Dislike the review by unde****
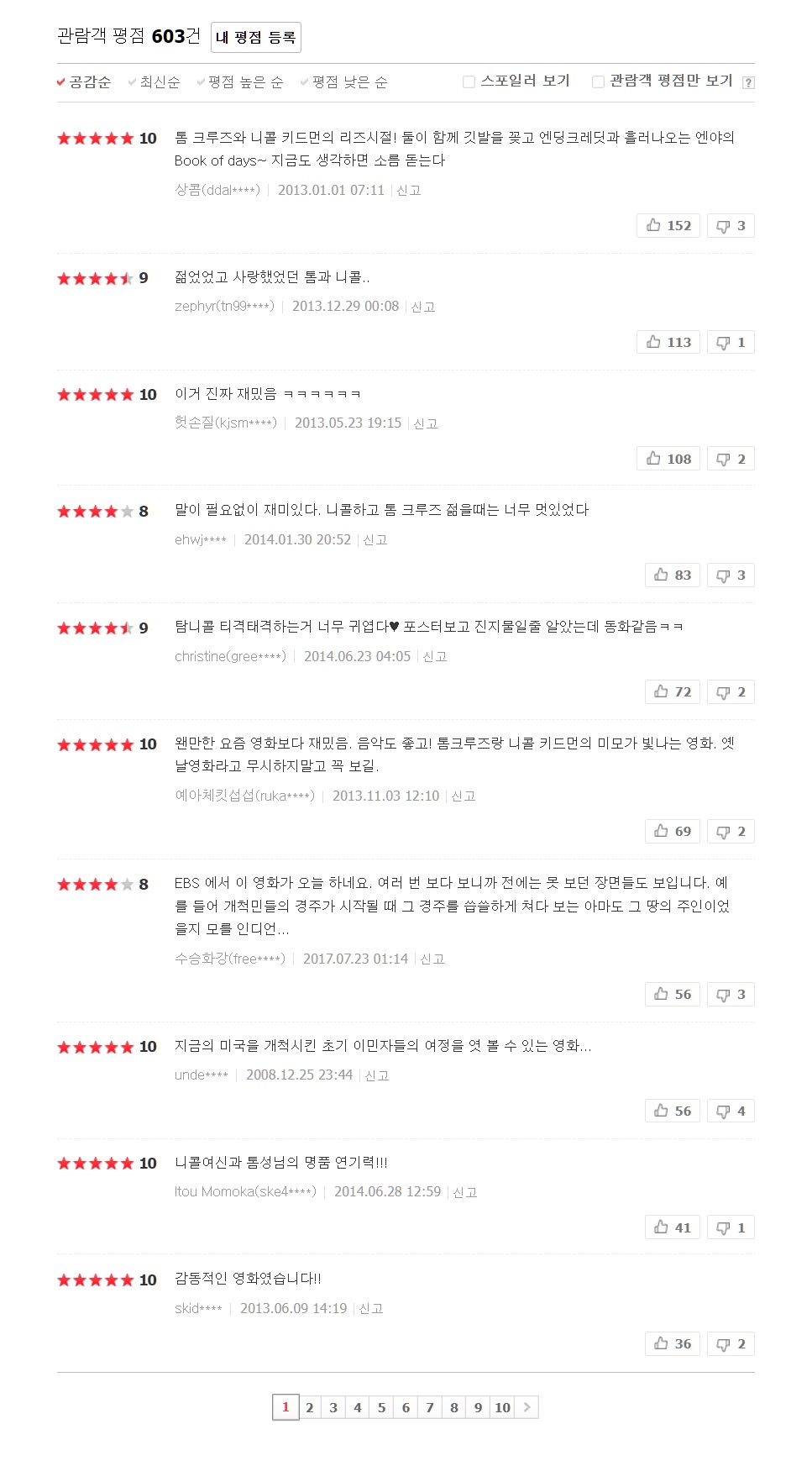The width and height of the screenshot is (812, 1461). click(x=731, y=1111)
